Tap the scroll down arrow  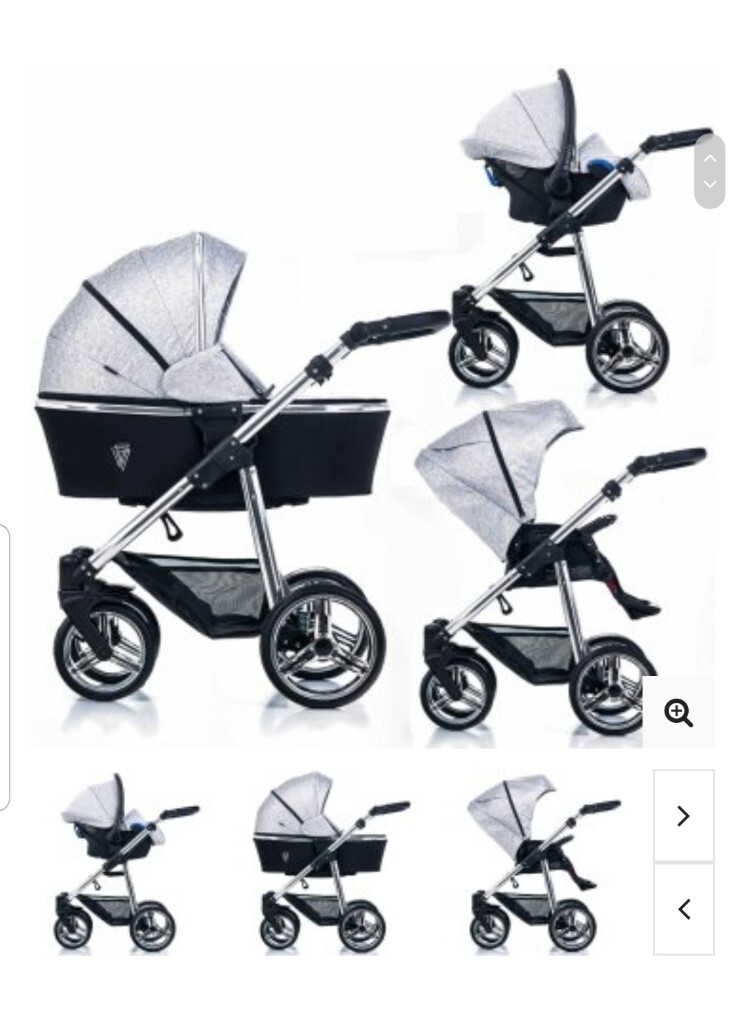point(709,185)
